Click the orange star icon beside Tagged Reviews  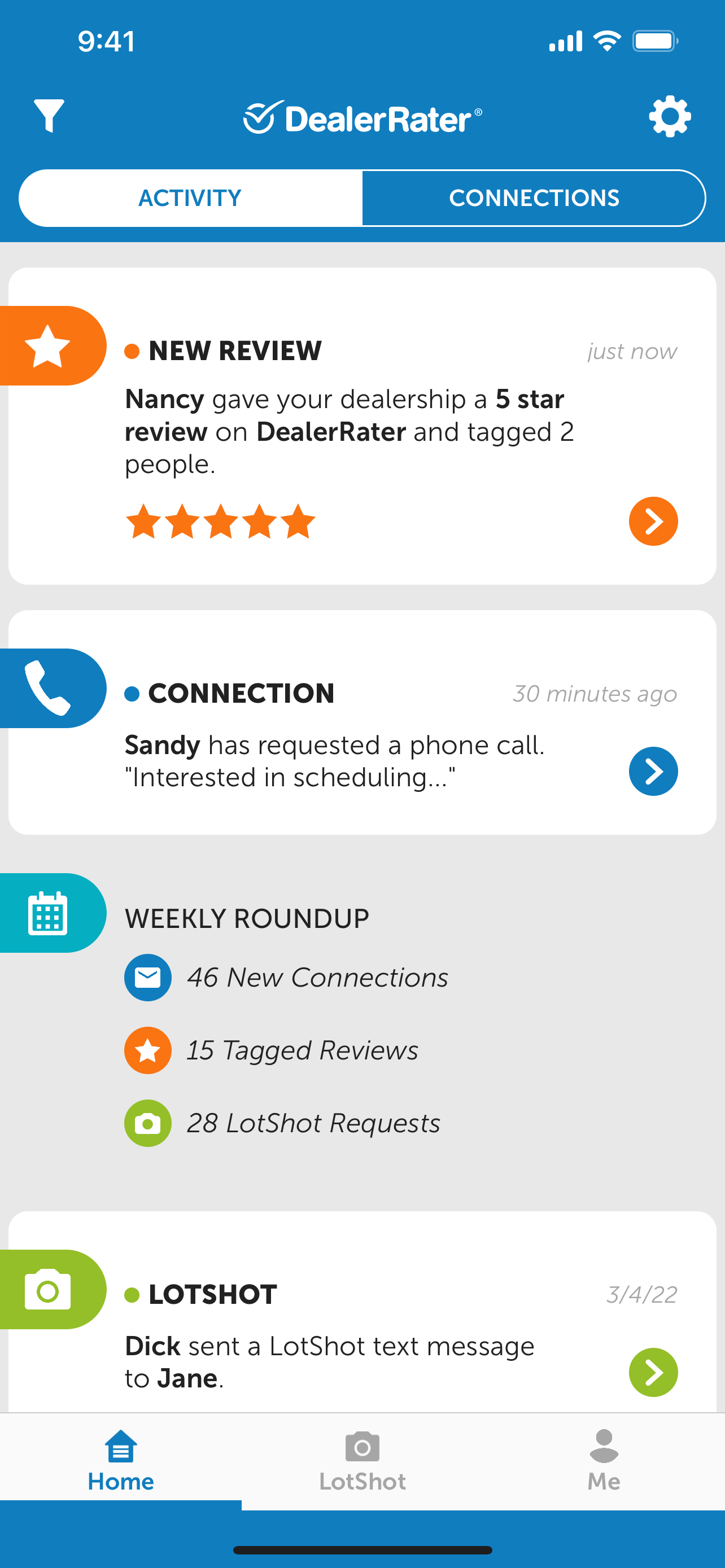[x=147, y=1050]
